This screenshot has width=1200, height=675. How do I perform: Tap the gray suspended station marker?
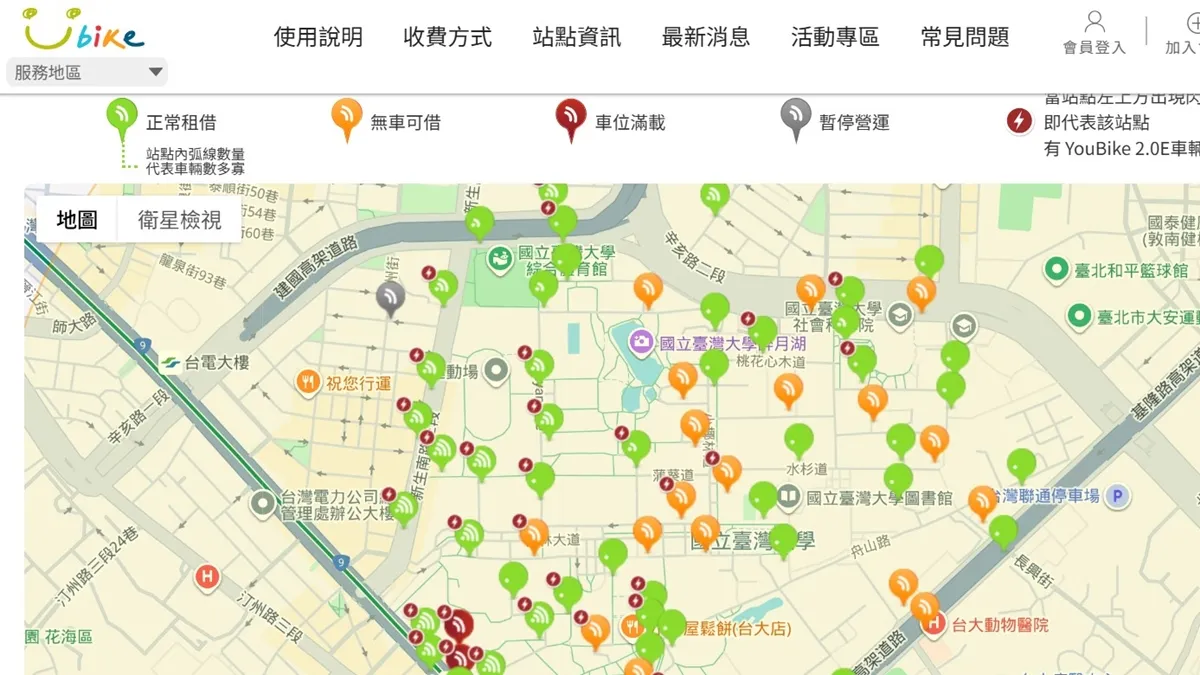click(x=390, y=297)
